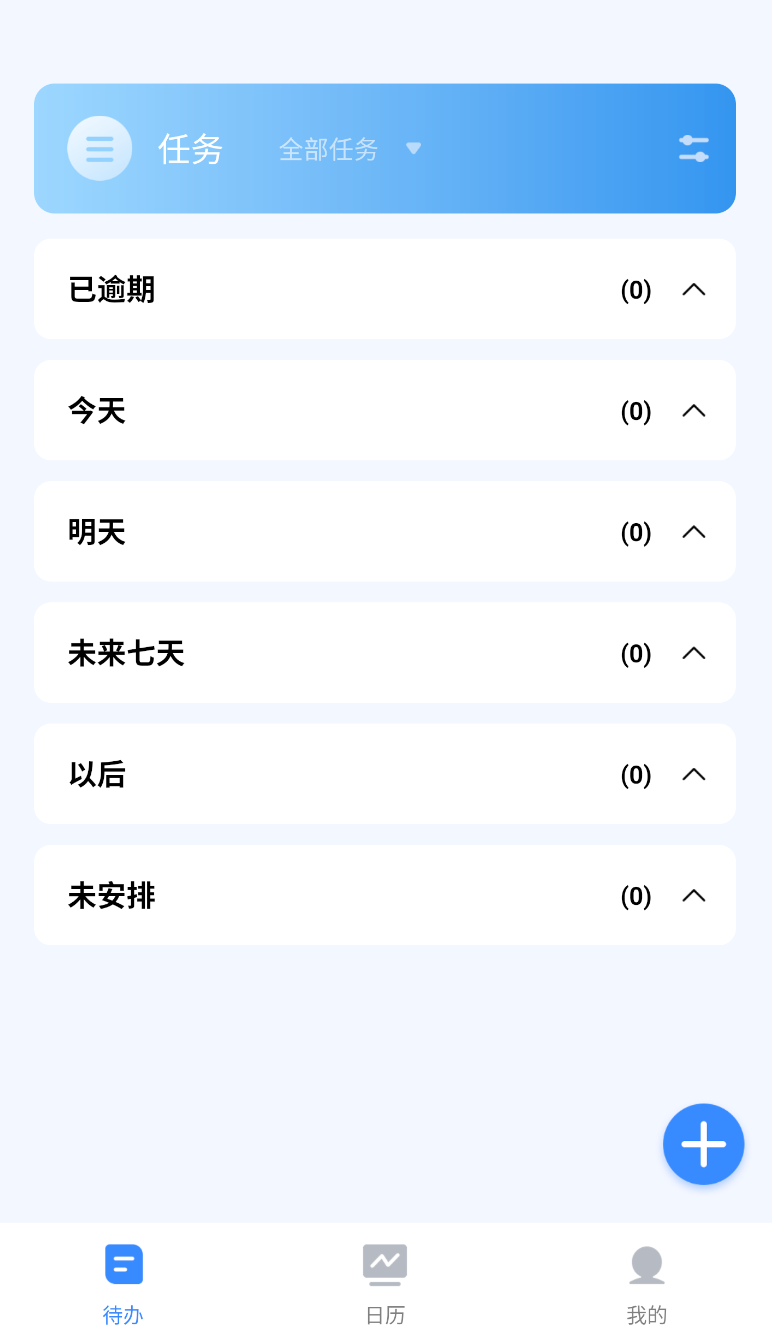Screen dimensions: 772x1331
Task: Click the task list icon next to 任务 title
Action: tap(99, 148)
